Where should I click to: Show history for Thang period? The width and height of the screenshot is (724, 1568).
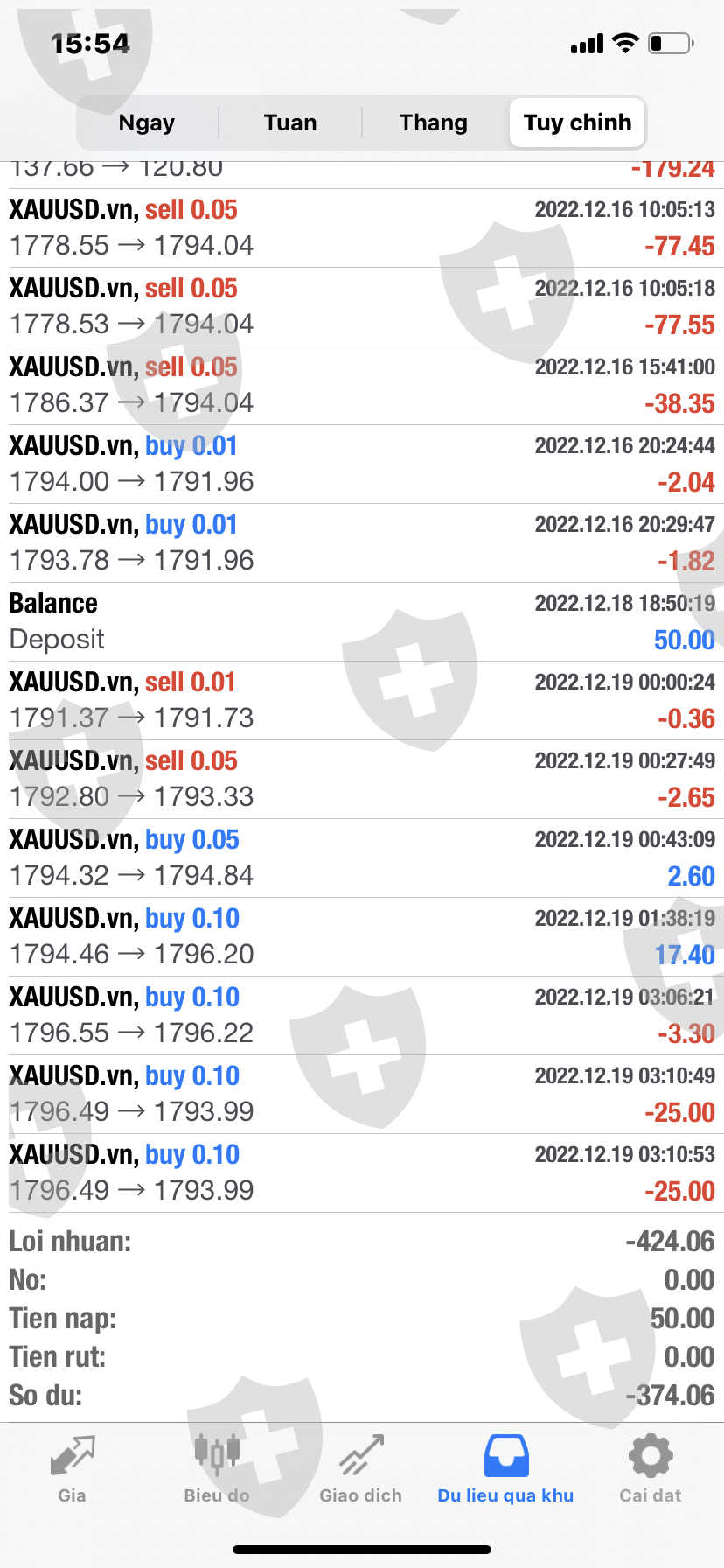pos(434,122)
